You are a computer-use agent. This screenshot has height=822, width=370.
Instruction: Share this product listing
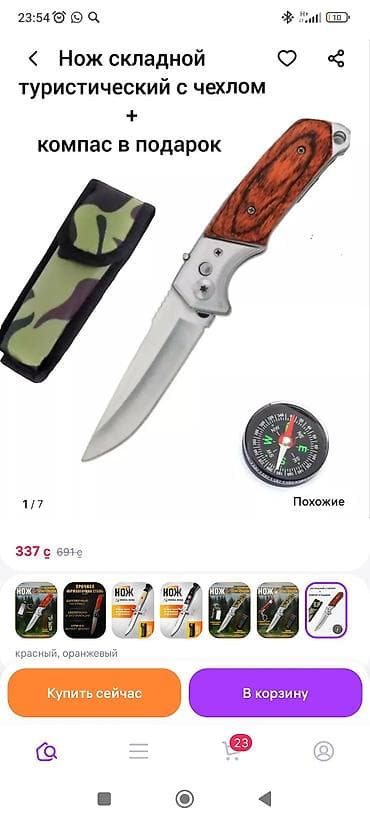336,59
